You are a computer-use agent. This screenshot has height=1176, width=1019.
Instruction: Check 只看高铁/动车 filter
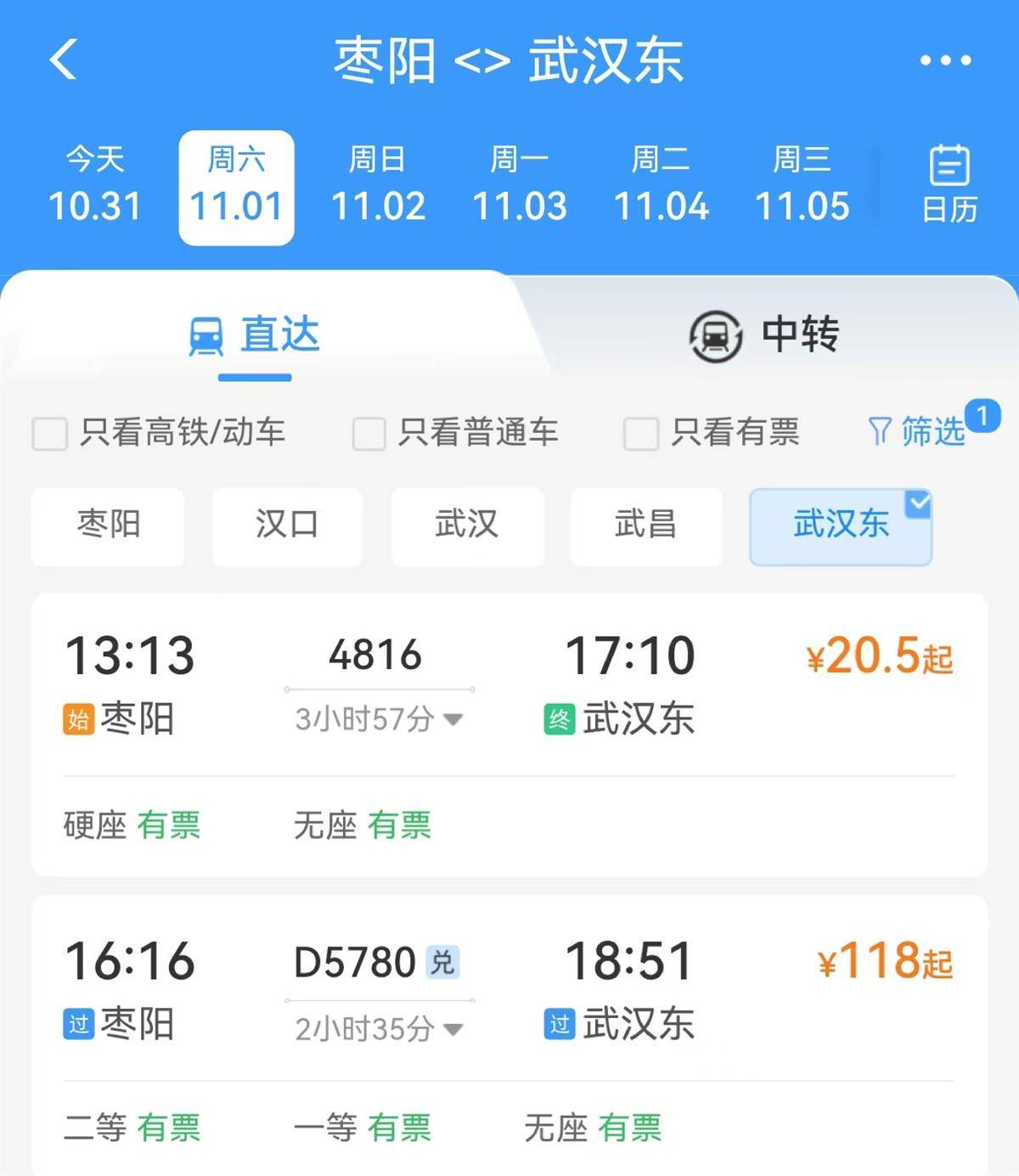point(50,434)
